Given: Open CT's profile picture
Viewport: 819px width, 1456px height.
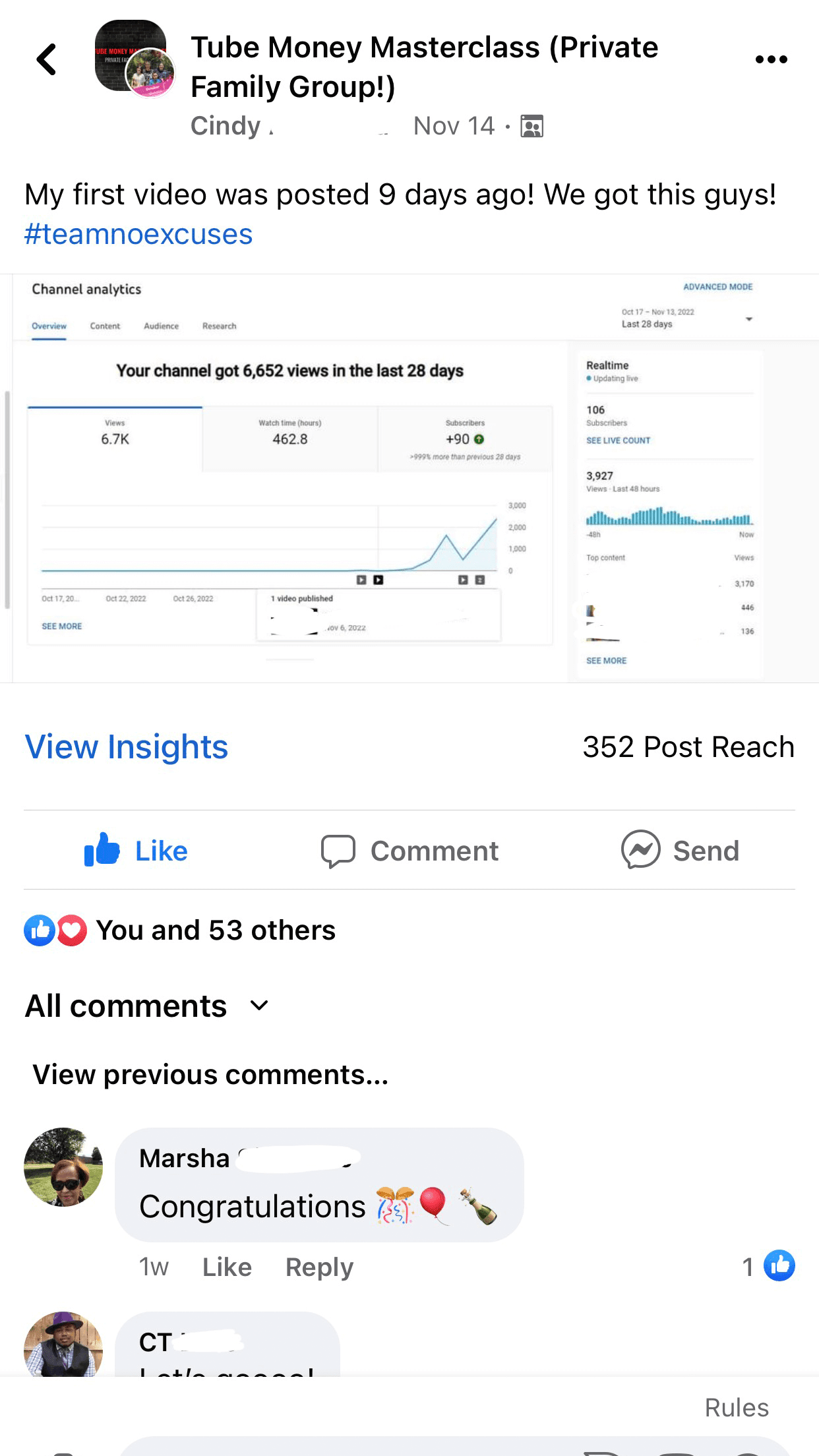Looking at the screenshot, I should click(63, 1345).
